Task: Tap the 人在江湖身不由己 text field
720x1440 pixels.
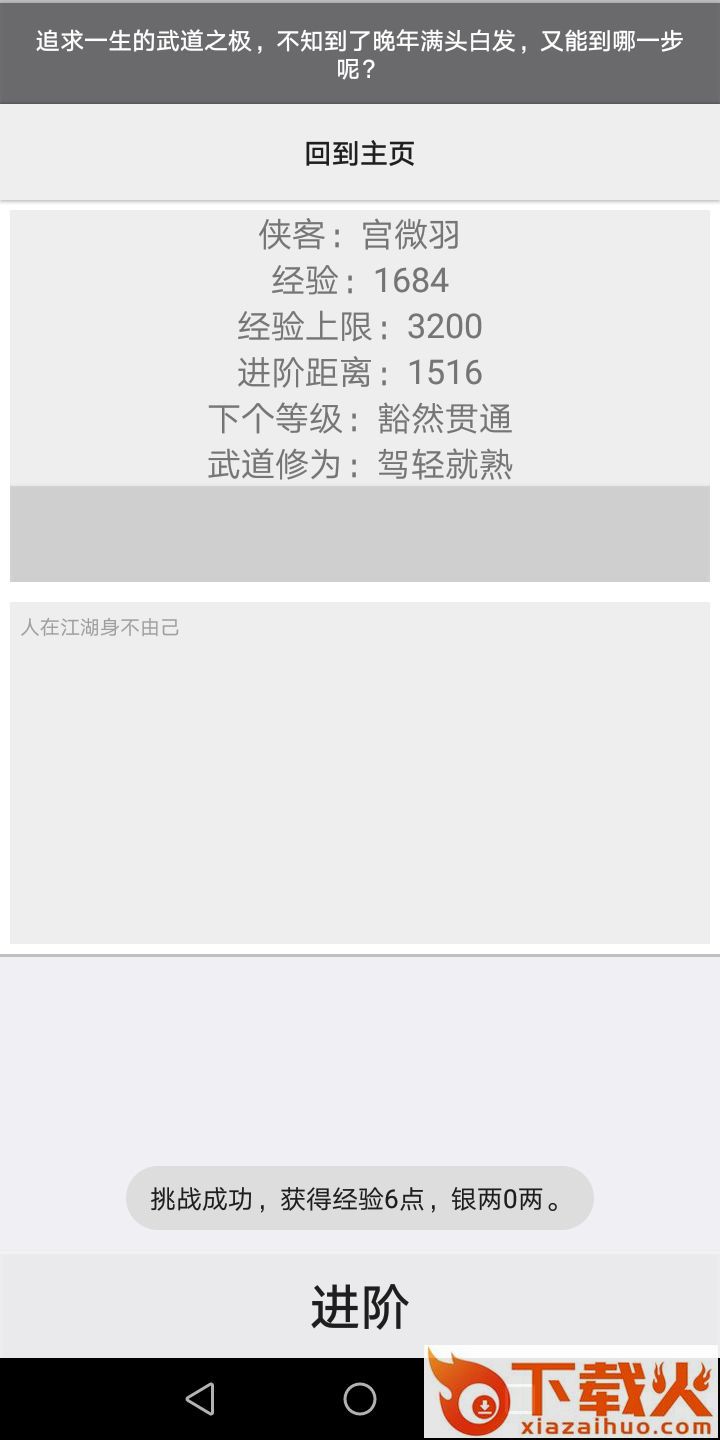Action: tap(360, 772)
